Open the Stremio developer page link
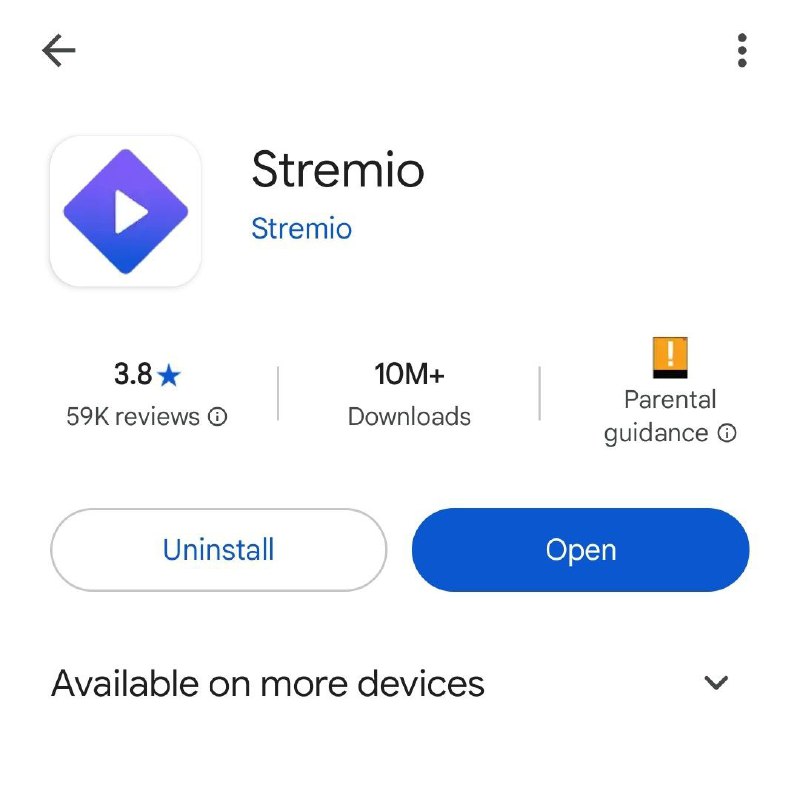800x799 pixels. [301, 228]
